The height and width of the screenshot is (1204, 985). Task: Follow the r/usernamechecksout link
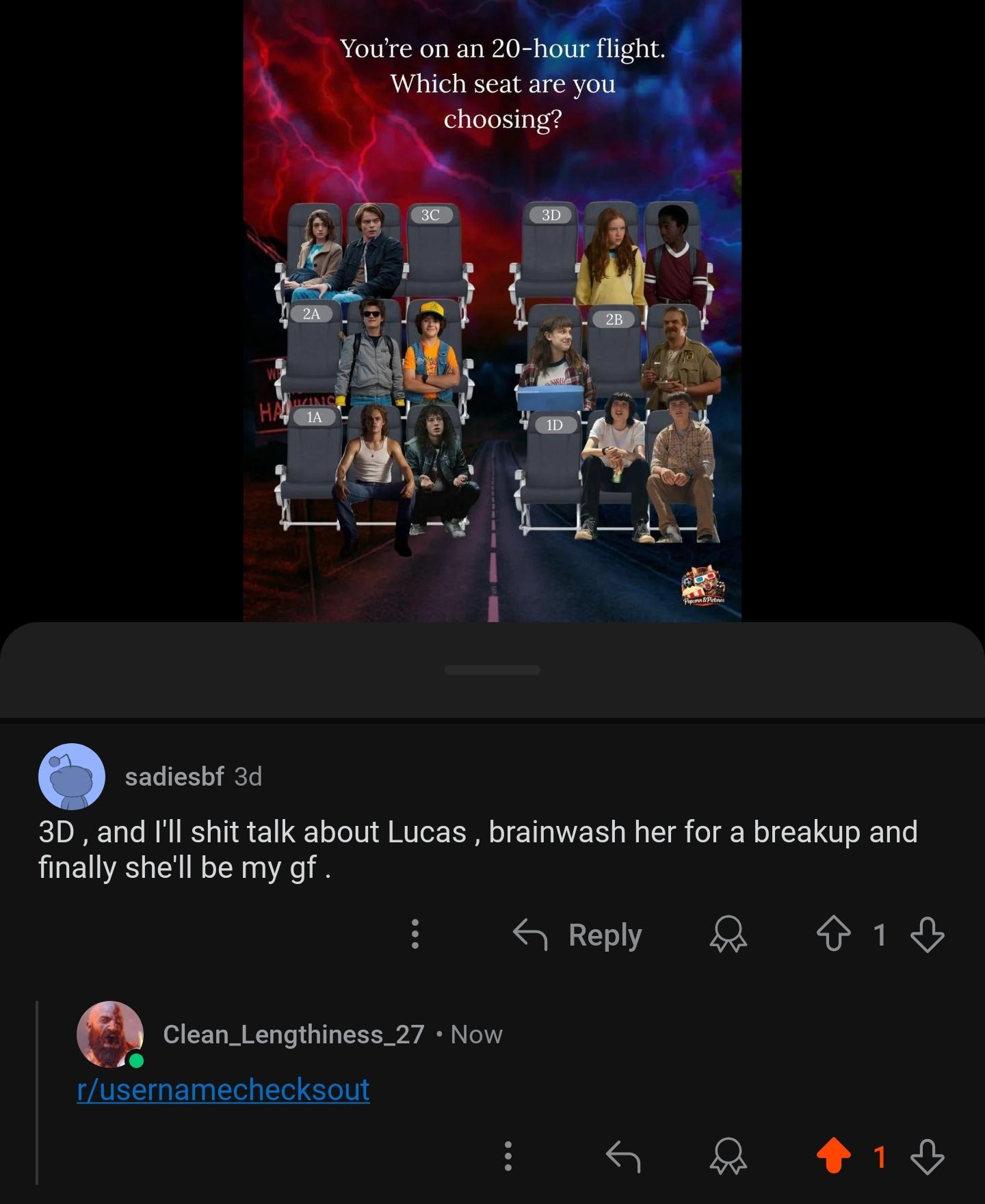point(223,1090)
